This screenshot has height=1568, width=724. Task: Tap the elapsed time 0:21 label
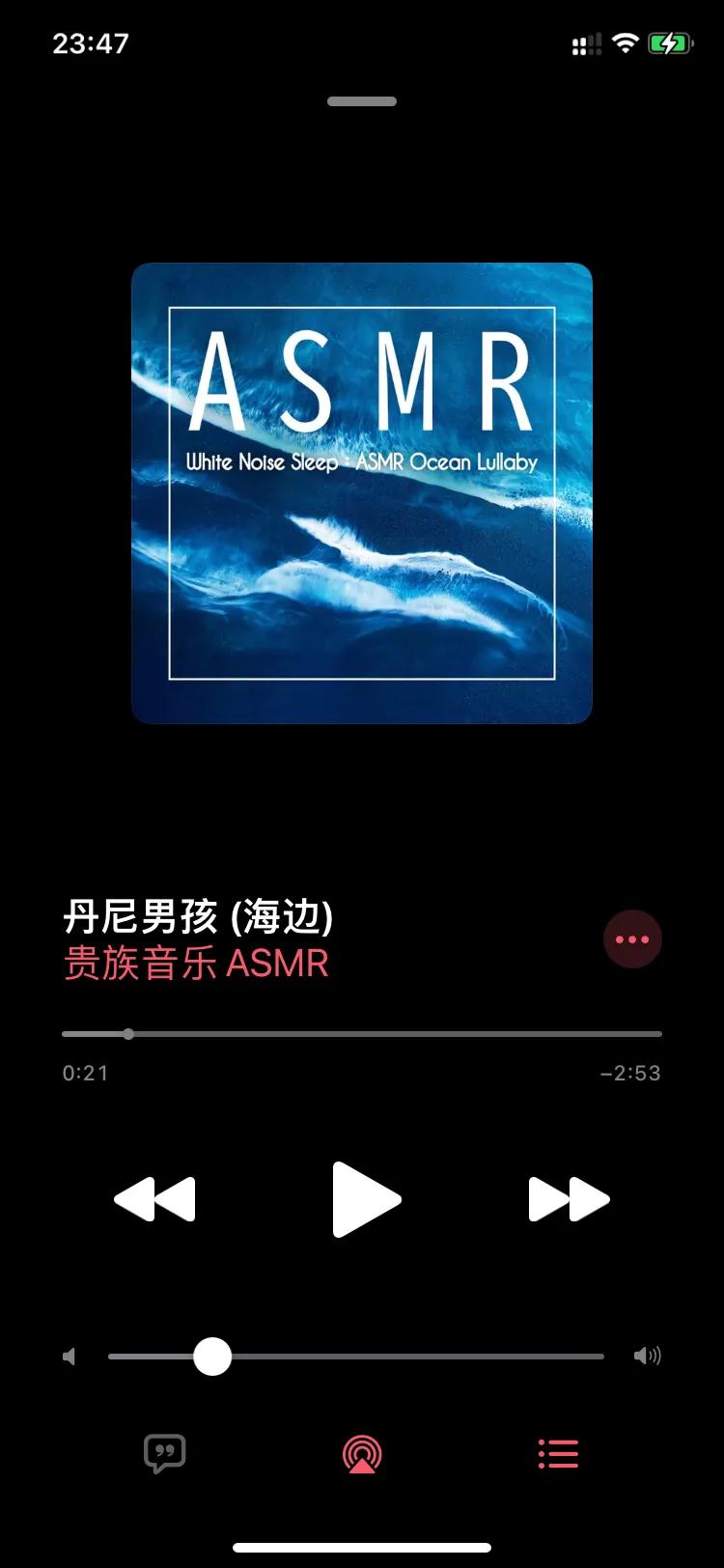pyautogui.click(x=85, y=1072)
